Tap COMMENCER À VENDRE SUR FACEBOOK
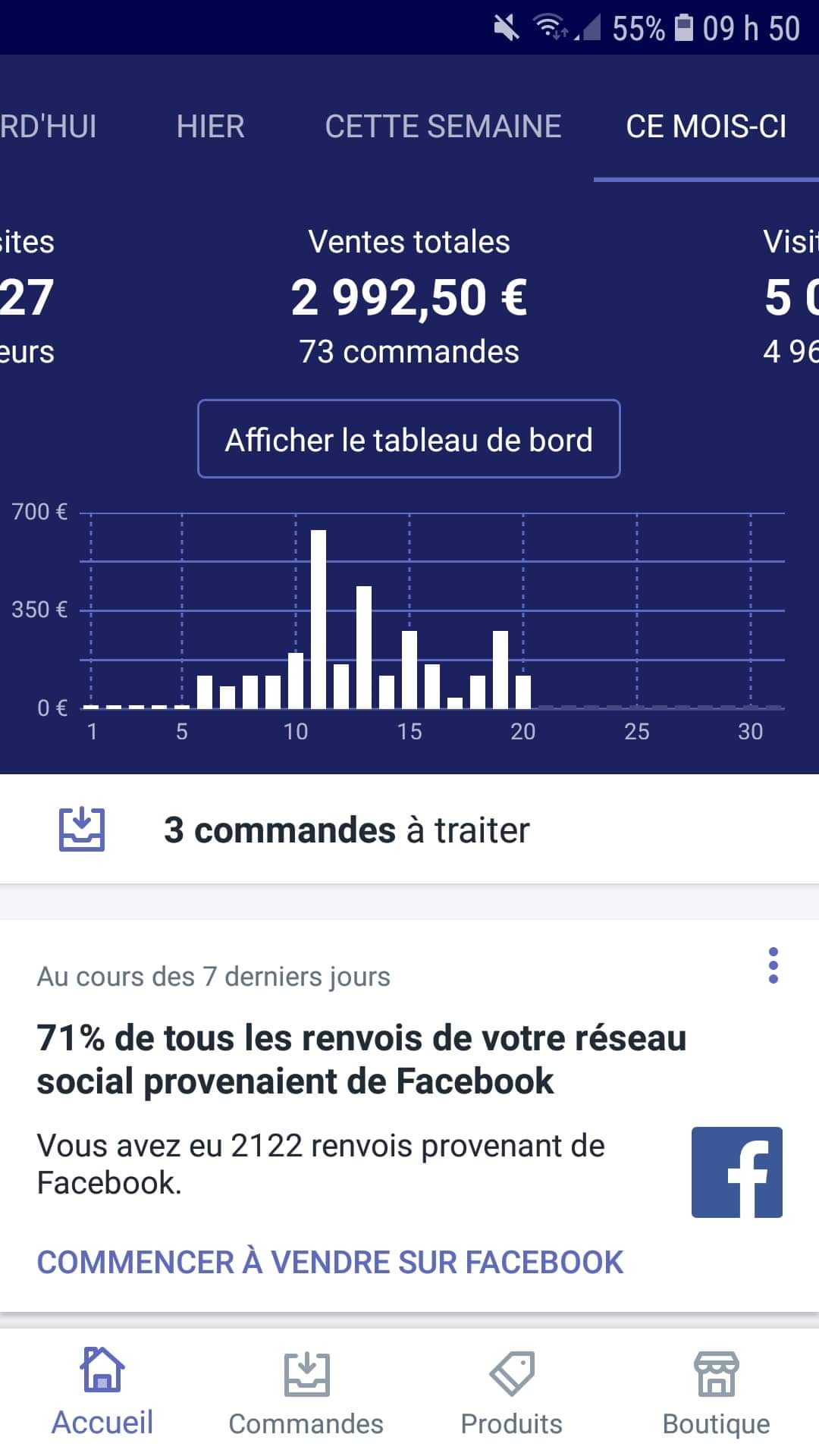Screen dimensions: 819x1456 pyautogui.click(x=330, y=1263)
